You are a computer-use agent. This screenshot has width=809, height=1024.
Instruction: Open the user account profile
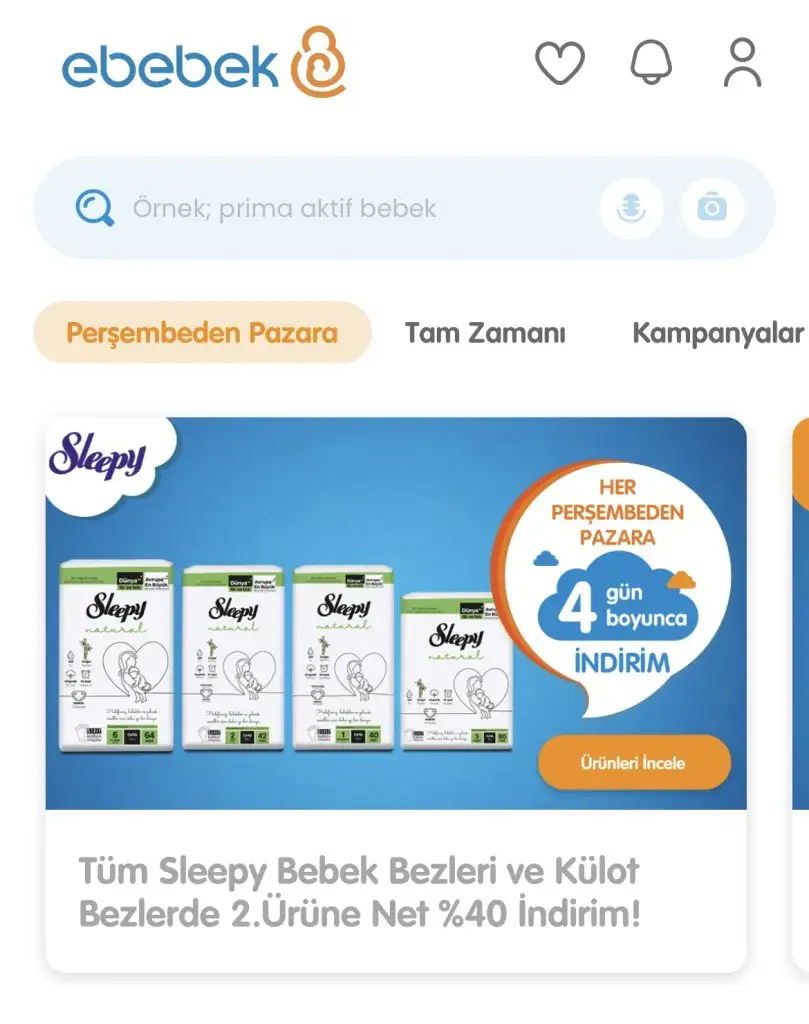click(742, 63)
